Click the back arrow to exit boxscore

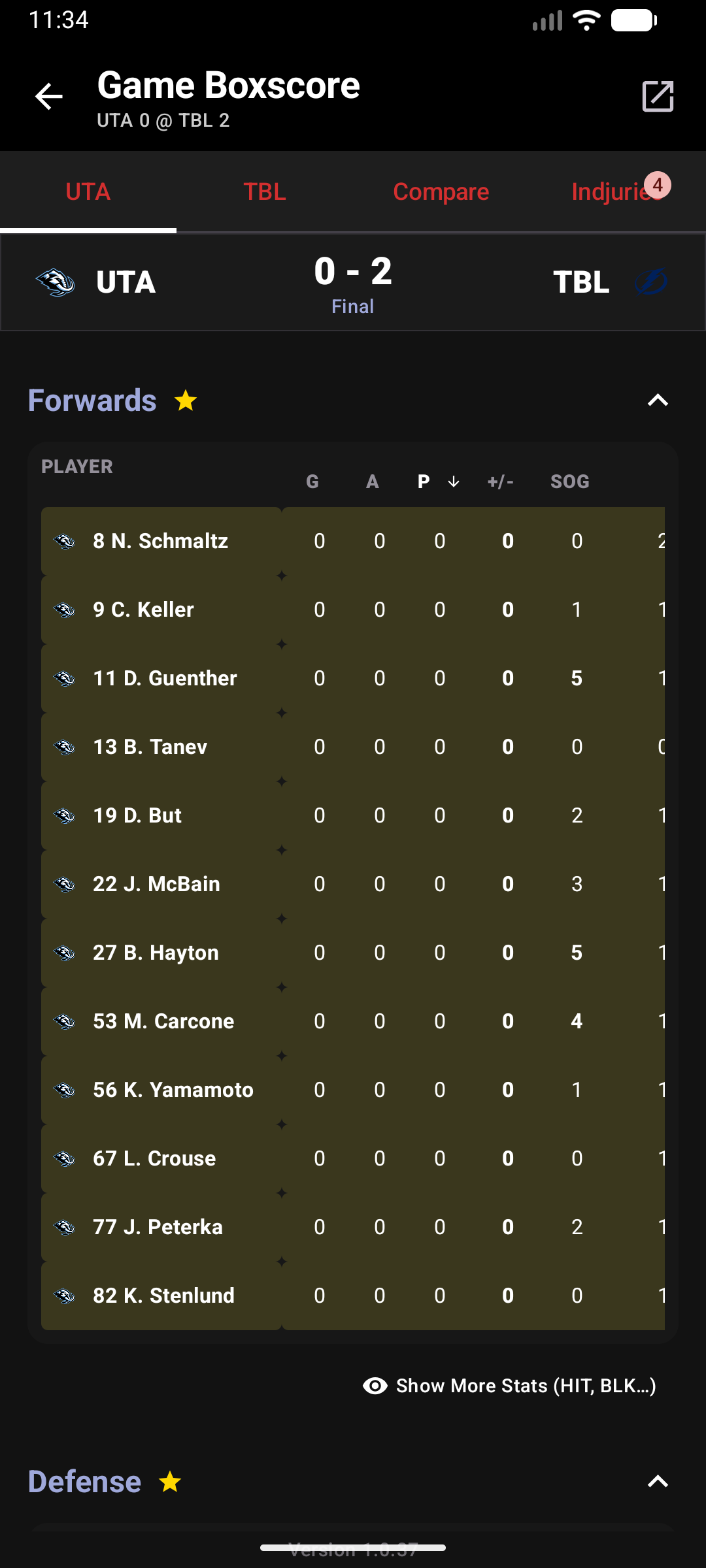click(47, 96)
